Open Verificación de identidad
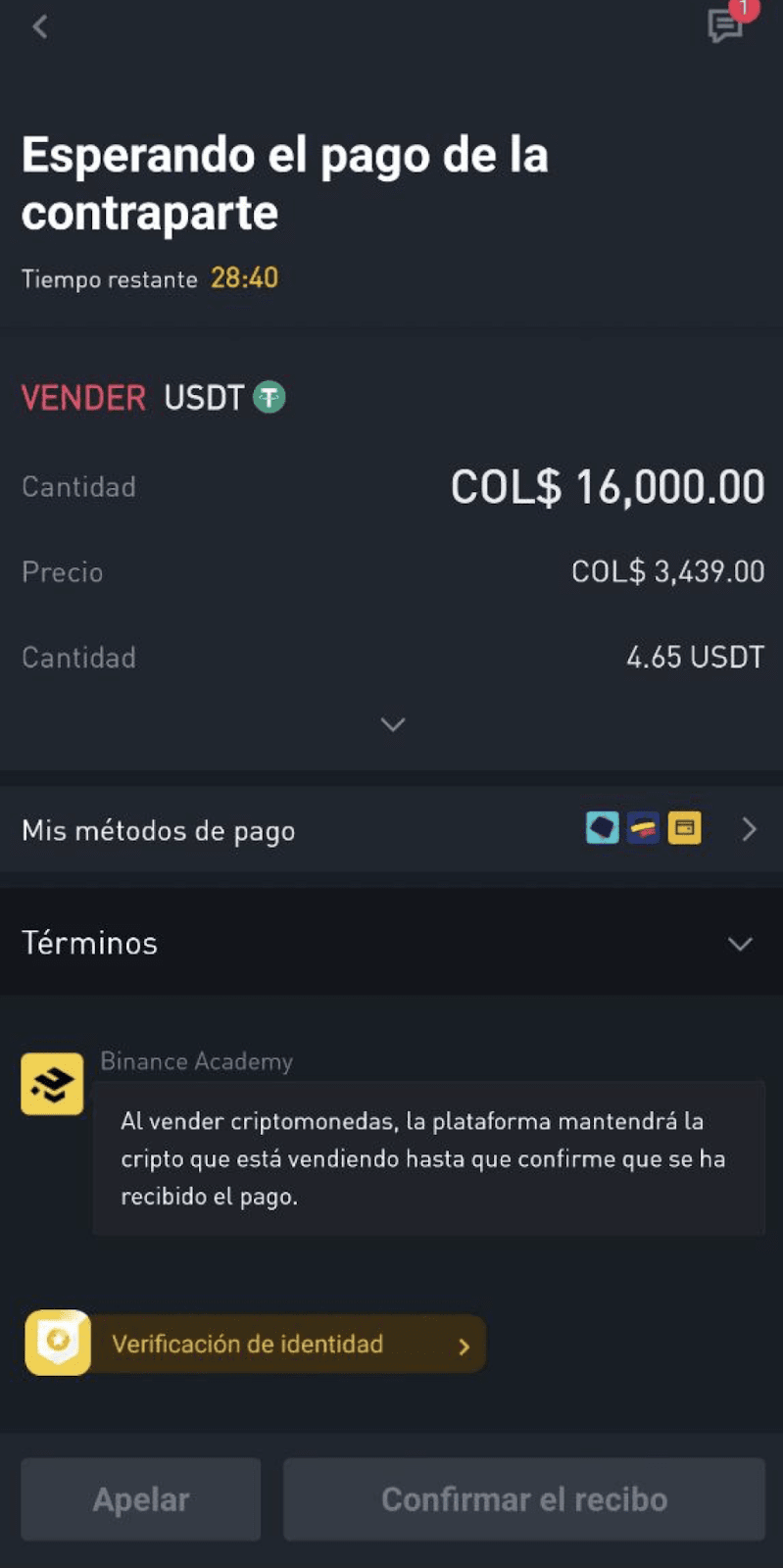This screenshot has width=783, height=1568. tap(256, 1344)
